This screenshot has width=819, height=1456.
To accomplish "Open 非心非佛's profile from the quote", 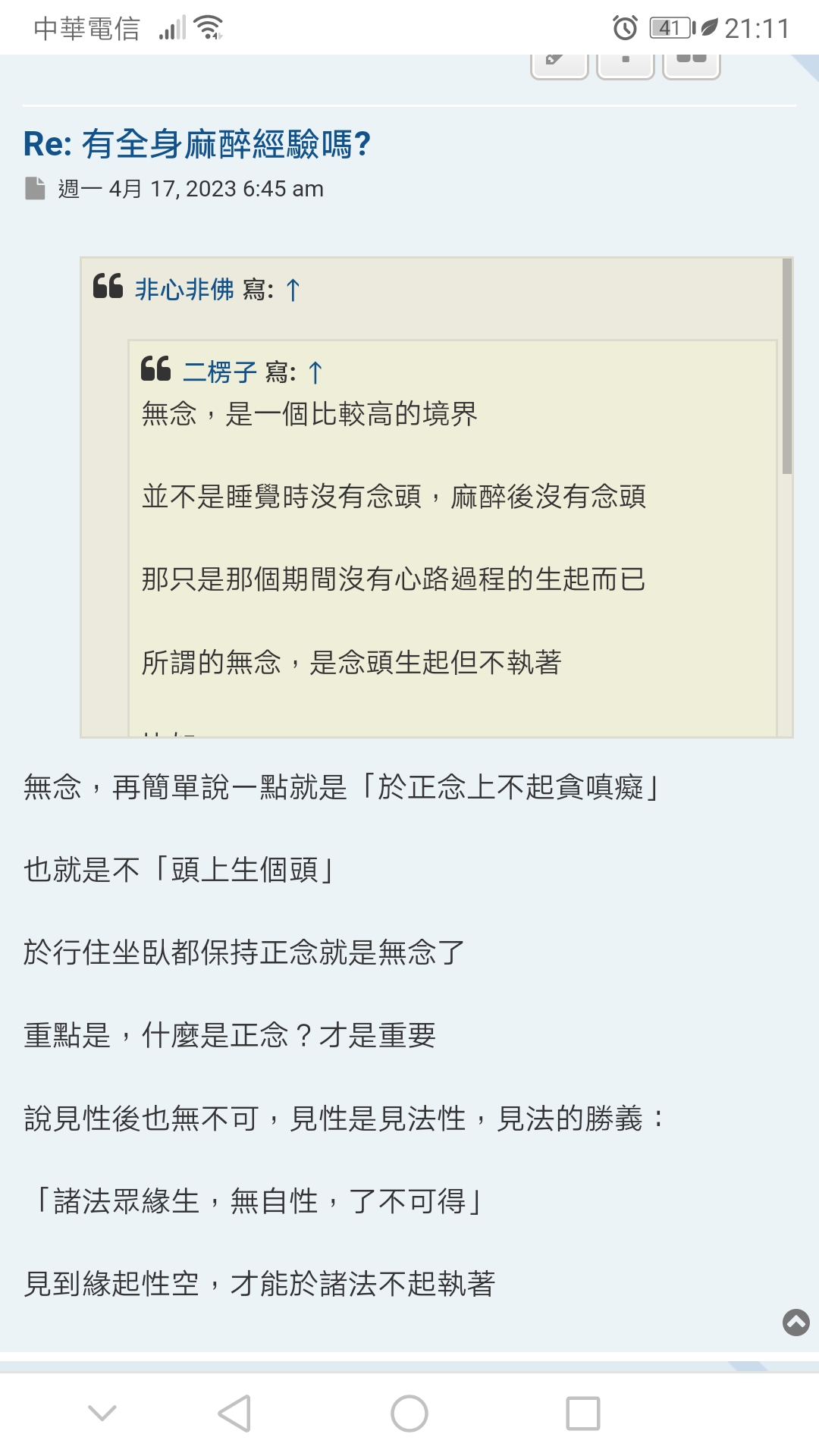I will click(184, 289).
